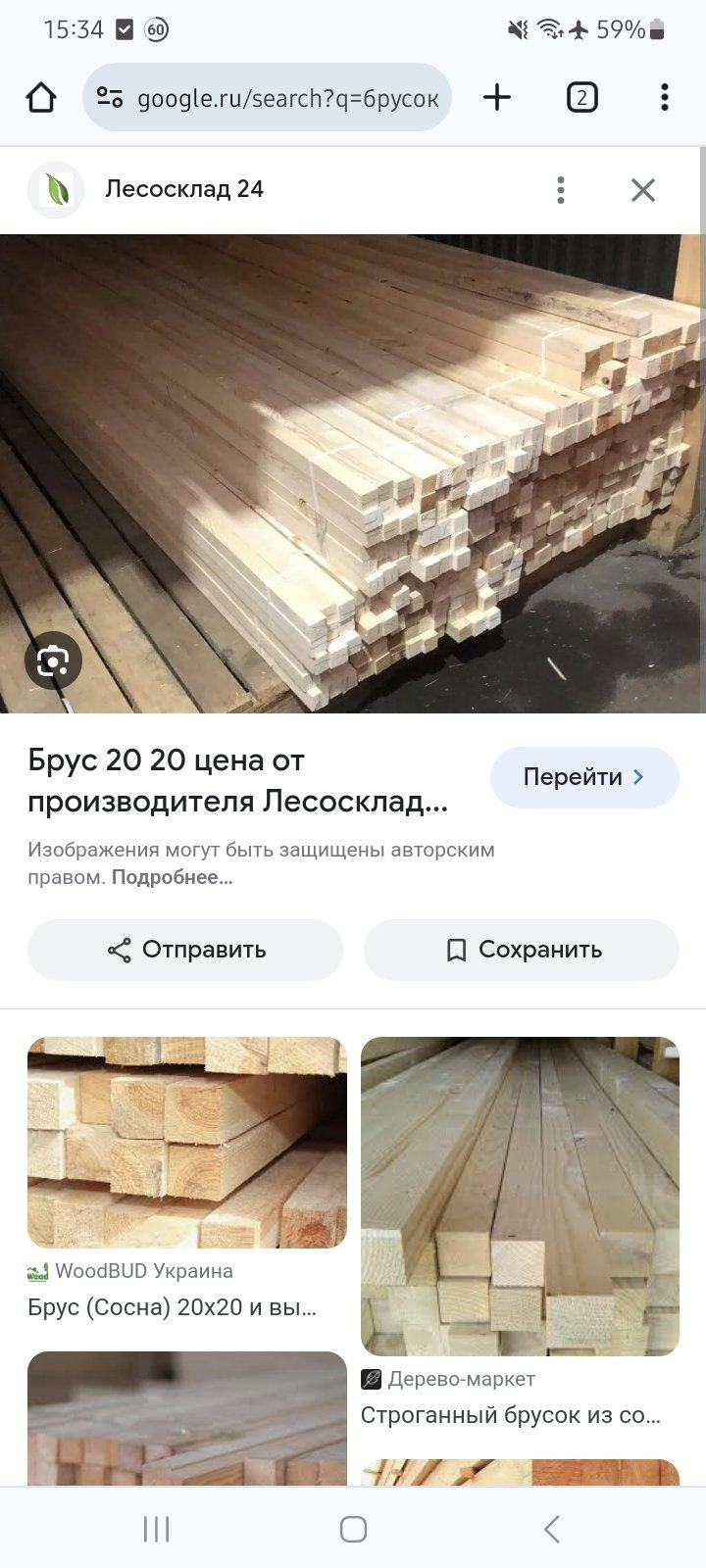Open a new browser tab
This screenshot has width=706, height=1568.
497,97
